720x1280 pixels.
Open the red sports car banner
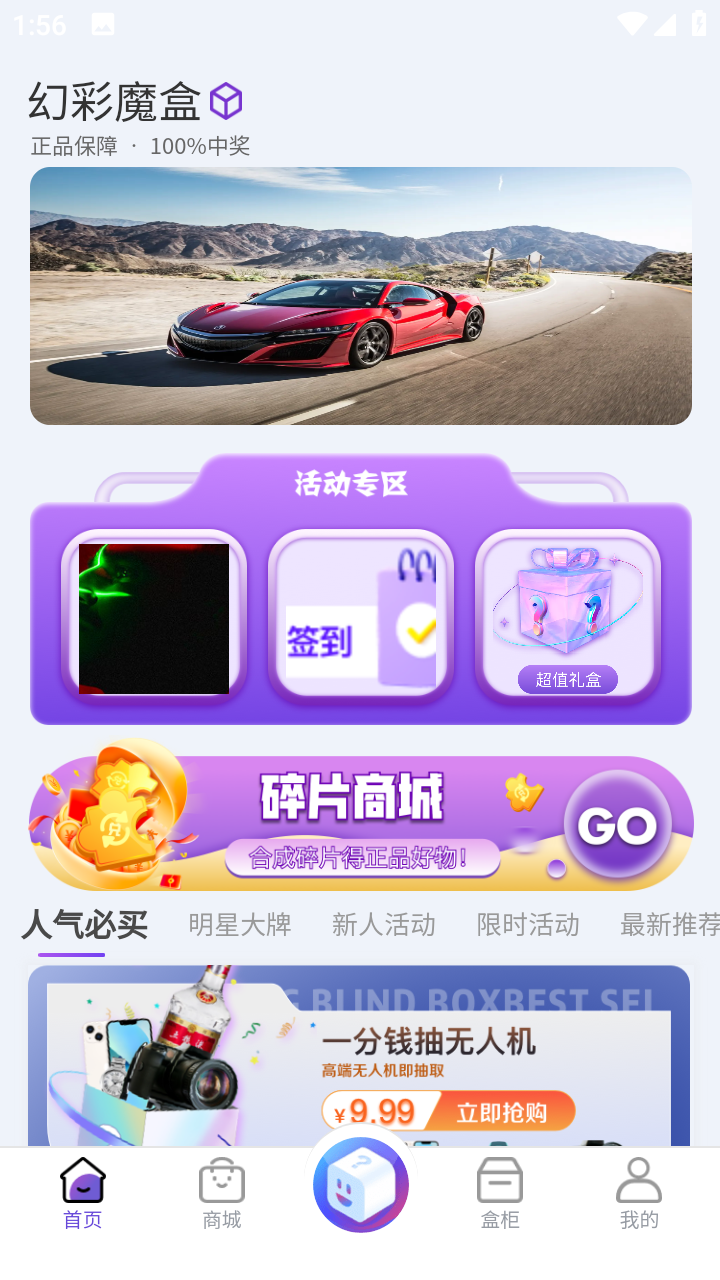click(x=360, y=296)
